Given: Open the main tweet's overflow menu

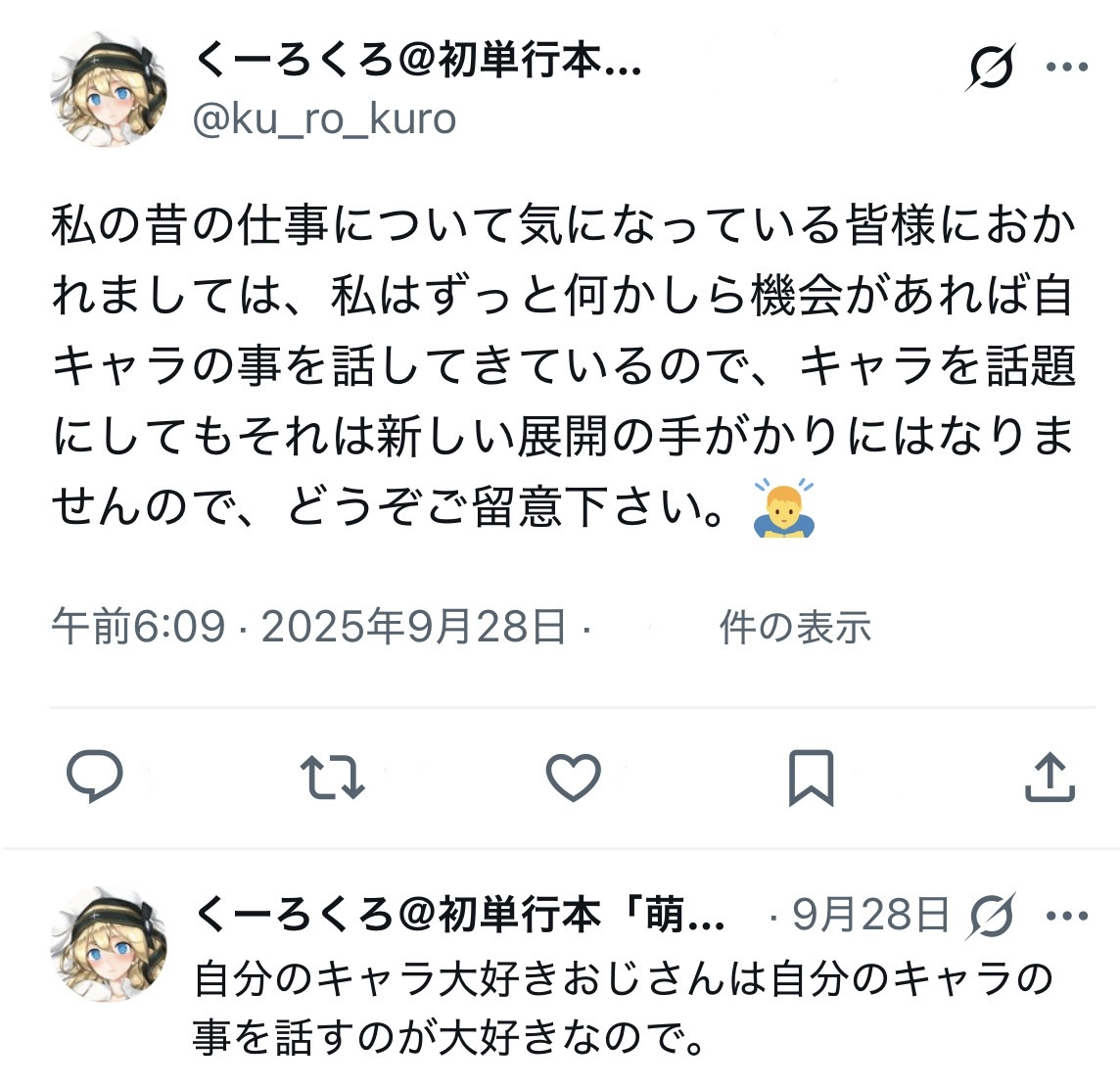Looking at the screenshot, I should point(1067,68).
